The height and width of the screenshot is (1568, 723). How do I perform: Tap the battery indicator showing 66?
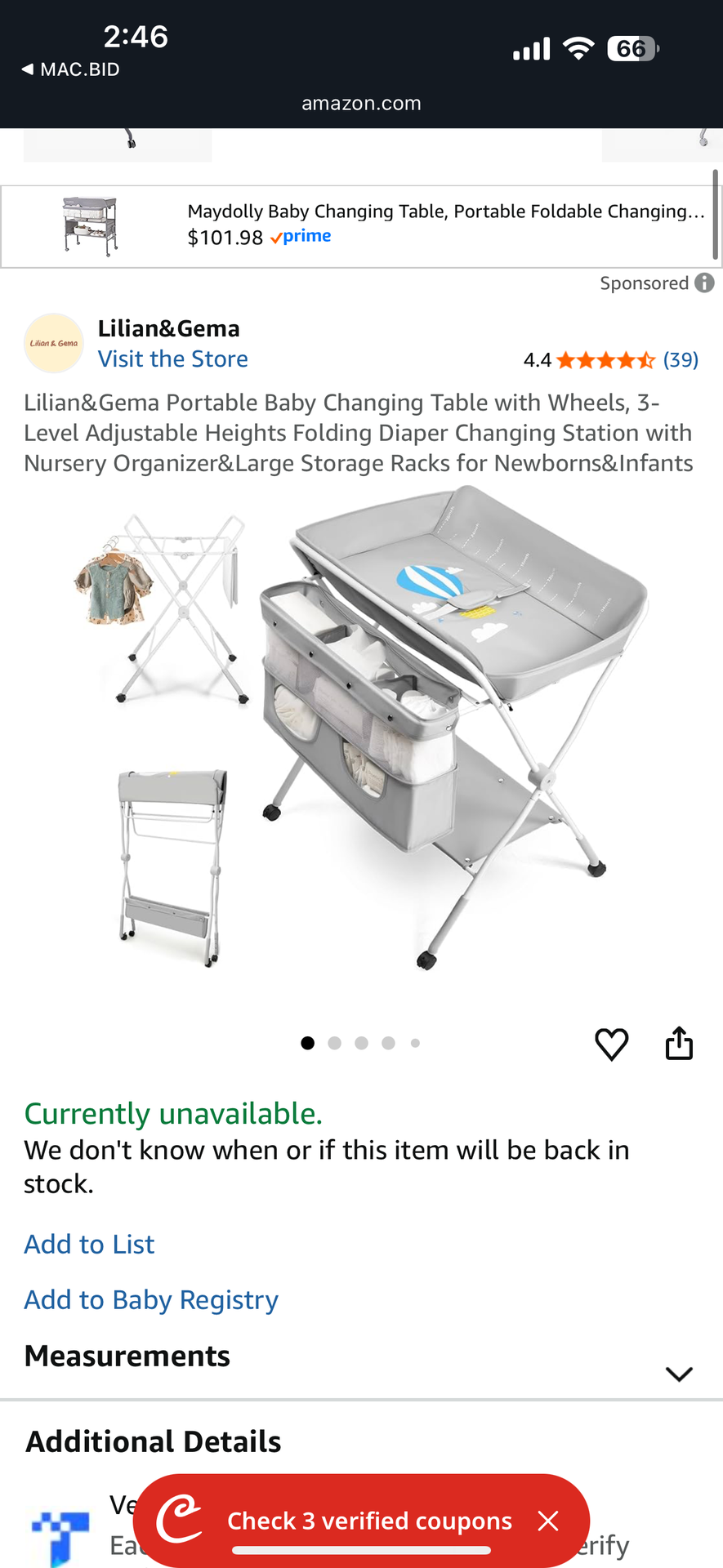630,49
